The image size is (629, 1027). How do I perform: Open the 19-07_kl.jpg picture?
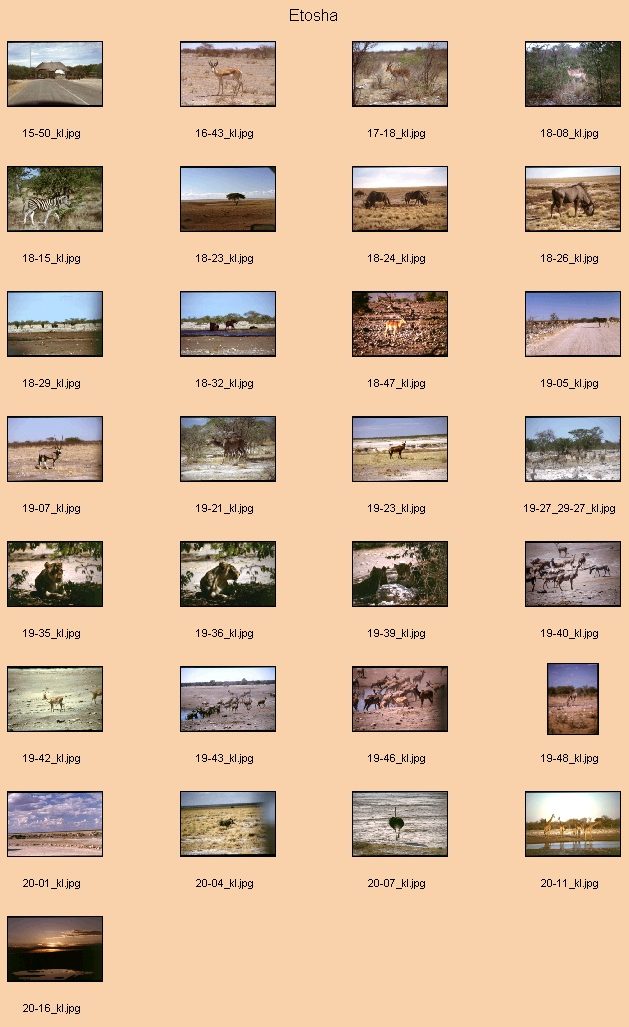pos(55,449)
